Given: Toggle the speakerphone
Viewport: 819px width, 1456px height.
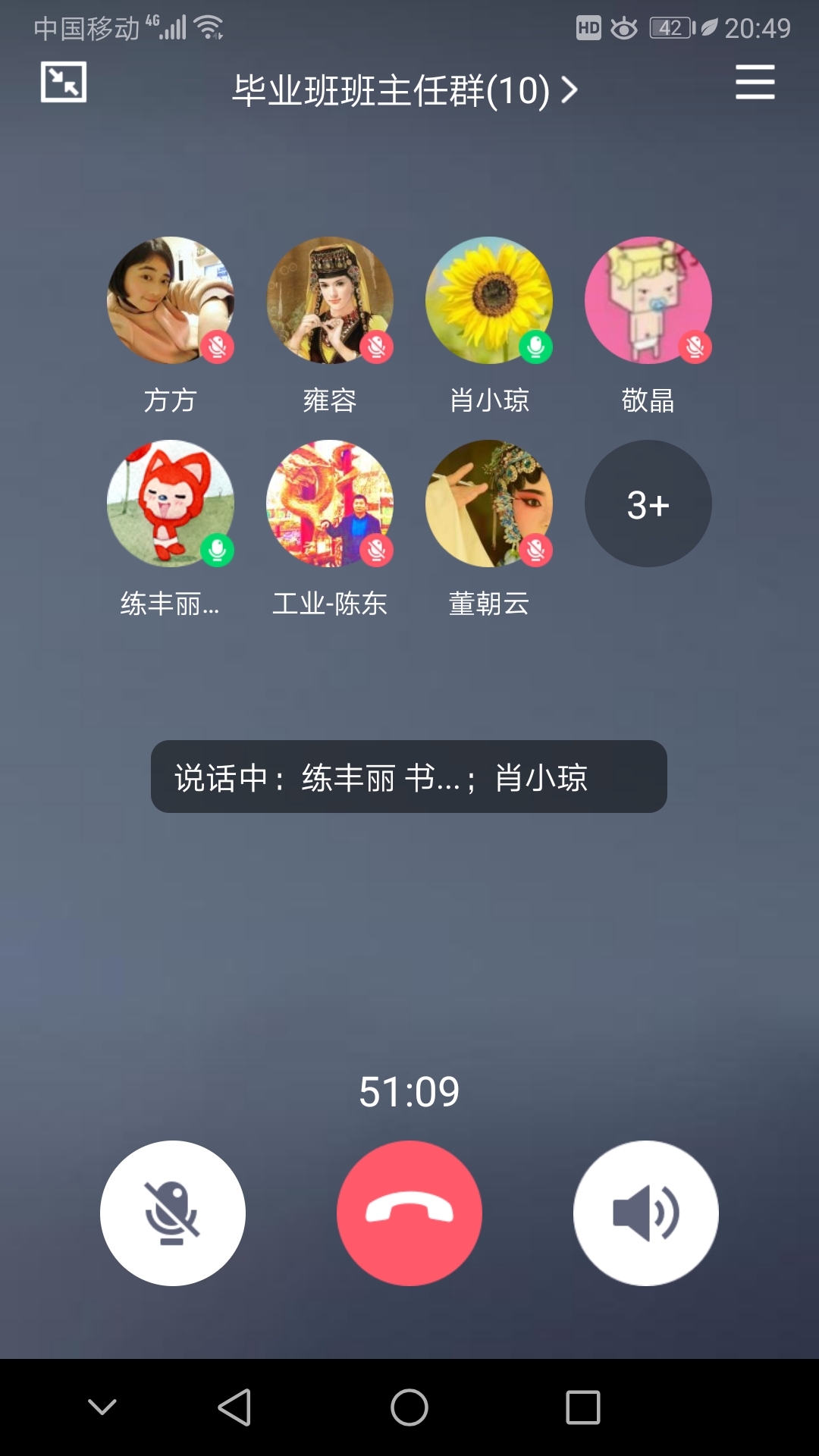Looking at the screenshot, I should tap(646, 1213).
